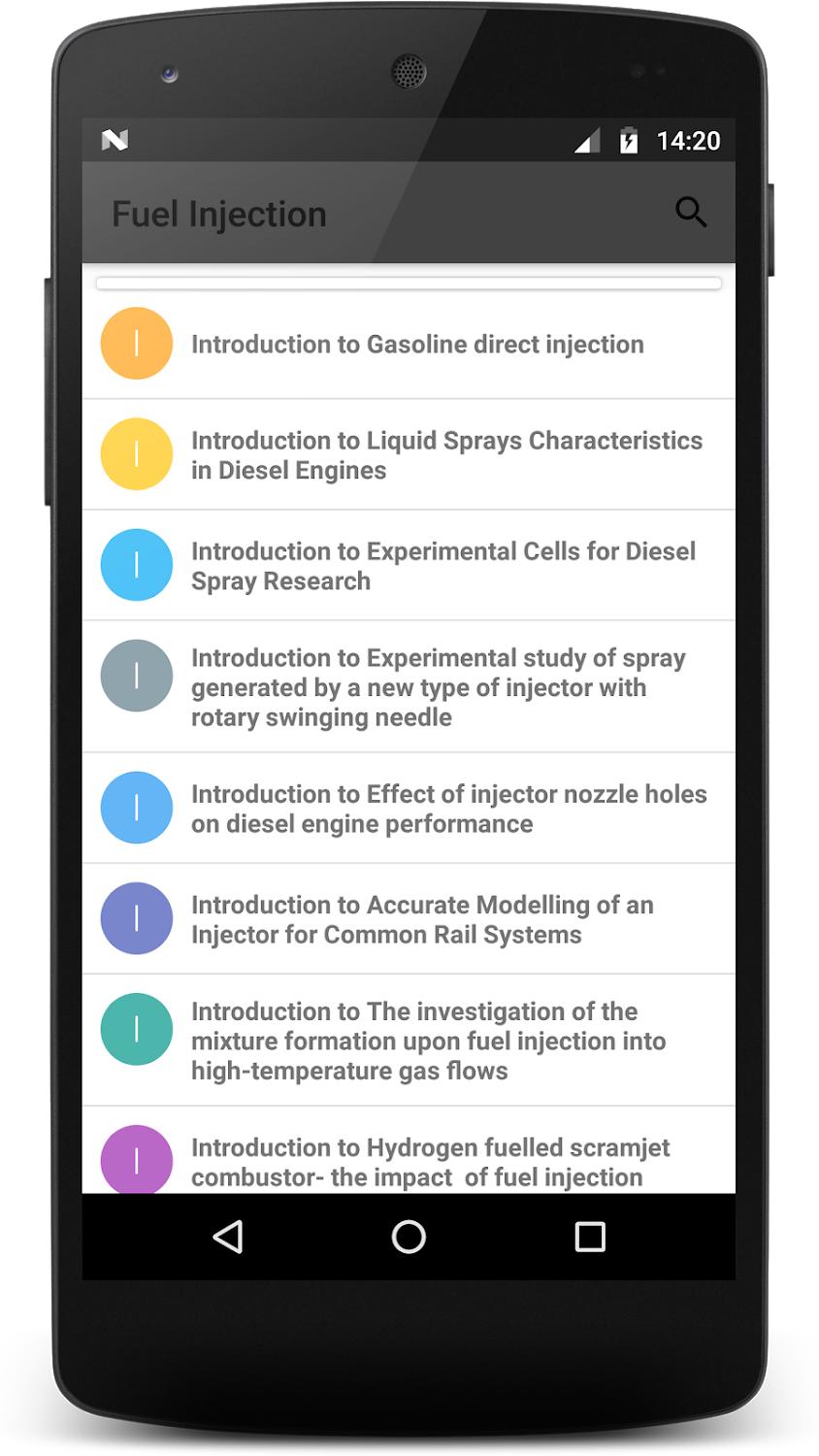Open Introduction to Hydrogen fuelled scramjet combustor
Screen dimensions: 819x1456
coord(409,1150)
